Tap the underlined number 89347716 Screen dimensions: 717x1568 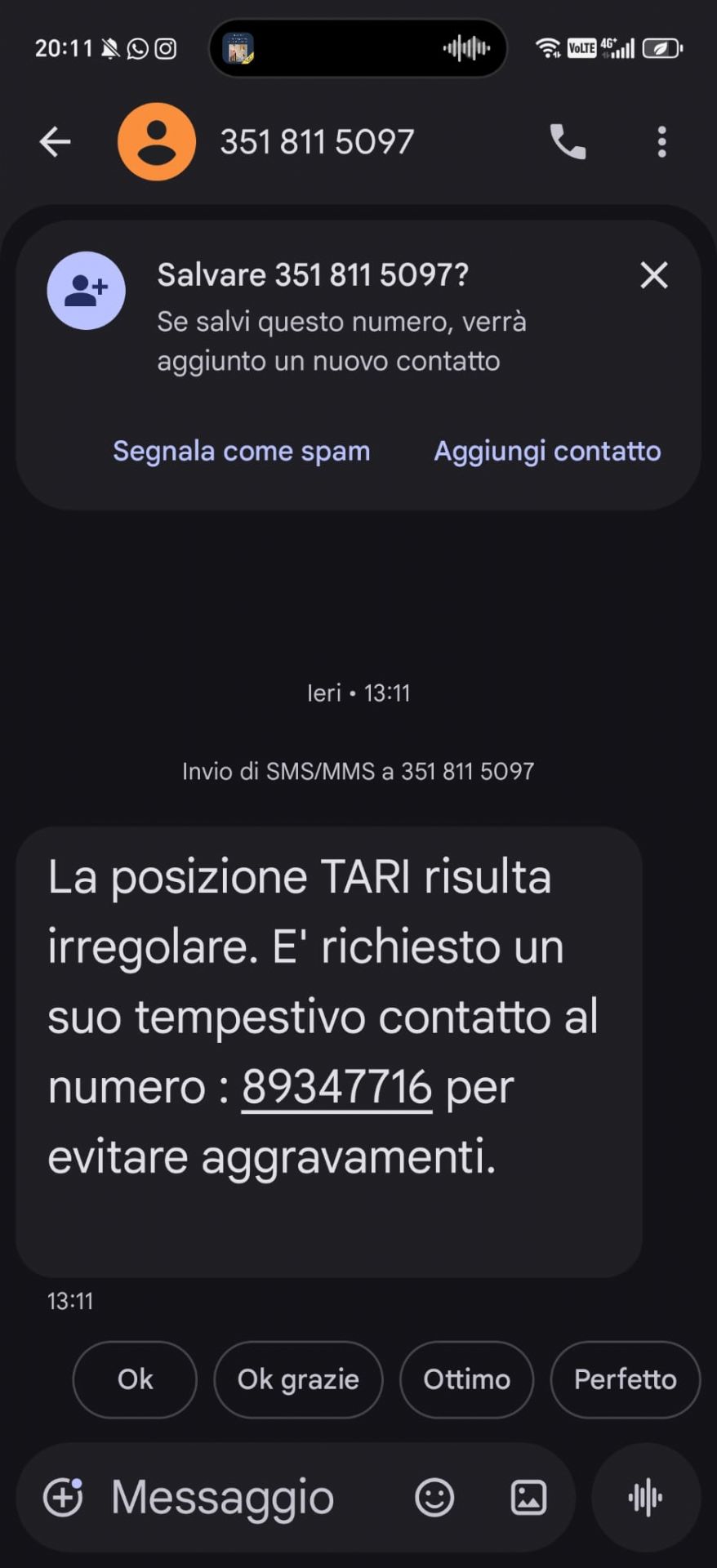tap(336, 1087)
